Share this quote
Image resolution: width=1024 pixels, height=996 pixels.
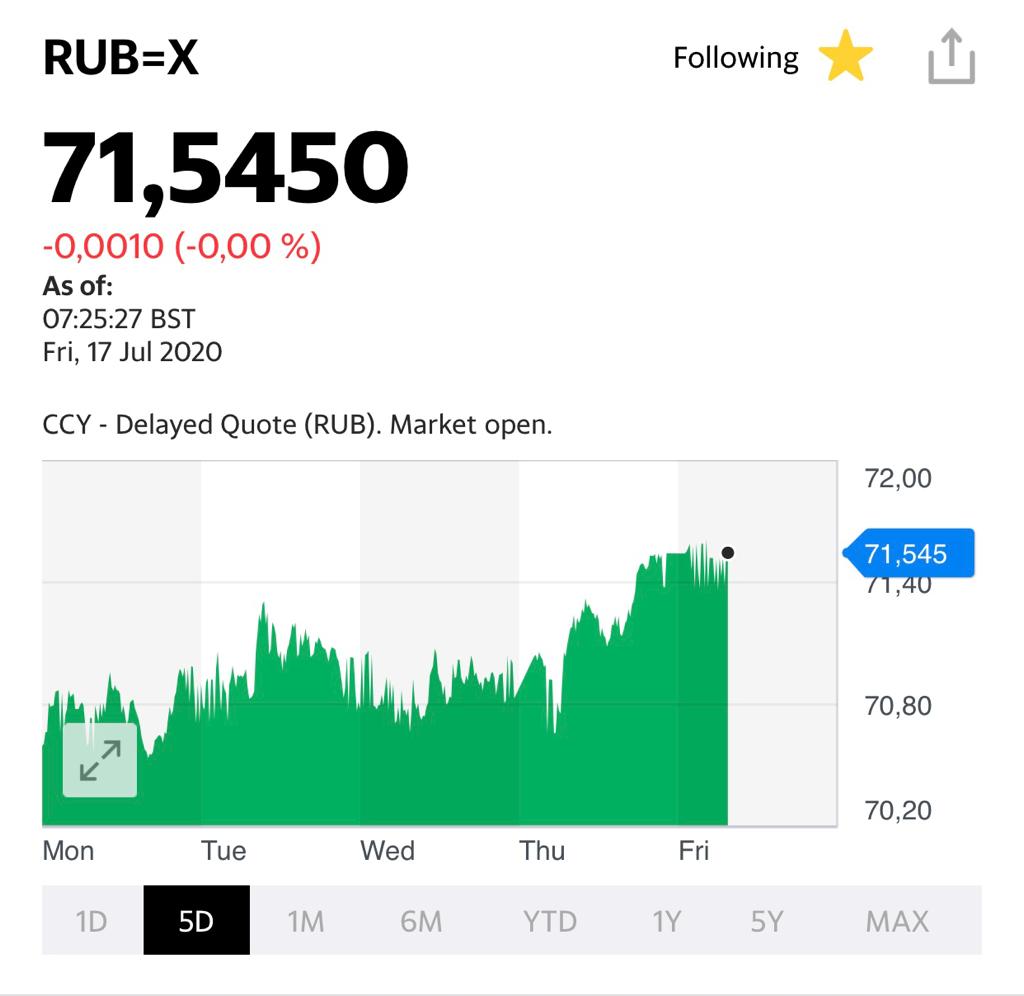tap(950, 58)
